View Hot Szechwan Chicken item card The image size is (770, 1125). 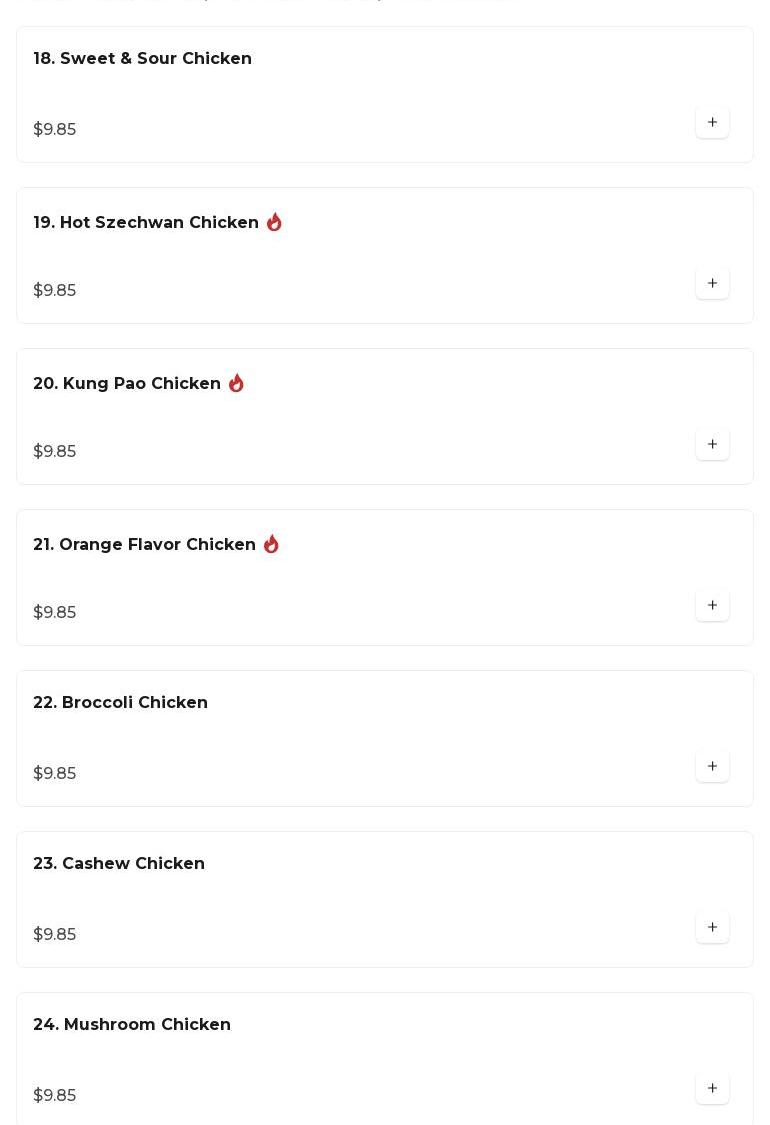click(x=146, y=223)
